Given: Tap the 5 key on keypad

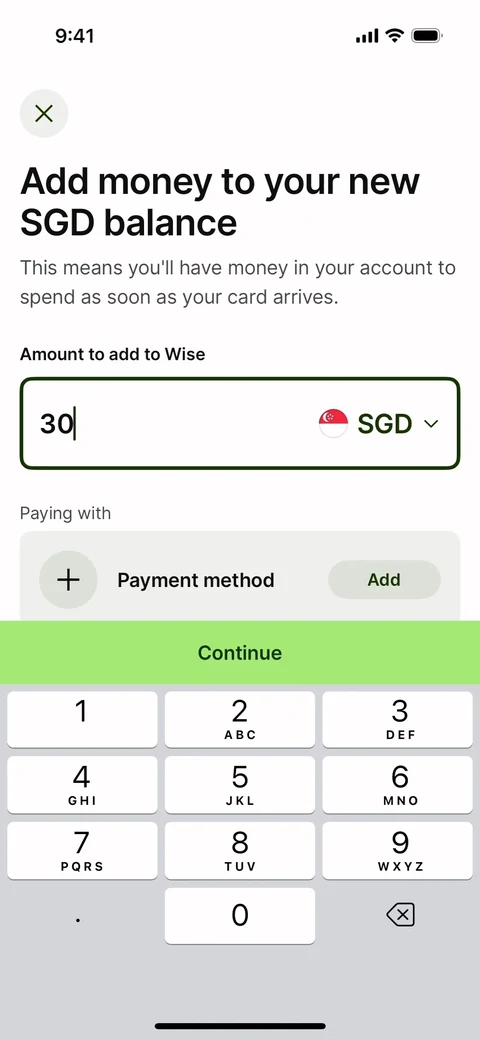Looking at the screenshot, I should coord(240,785).
